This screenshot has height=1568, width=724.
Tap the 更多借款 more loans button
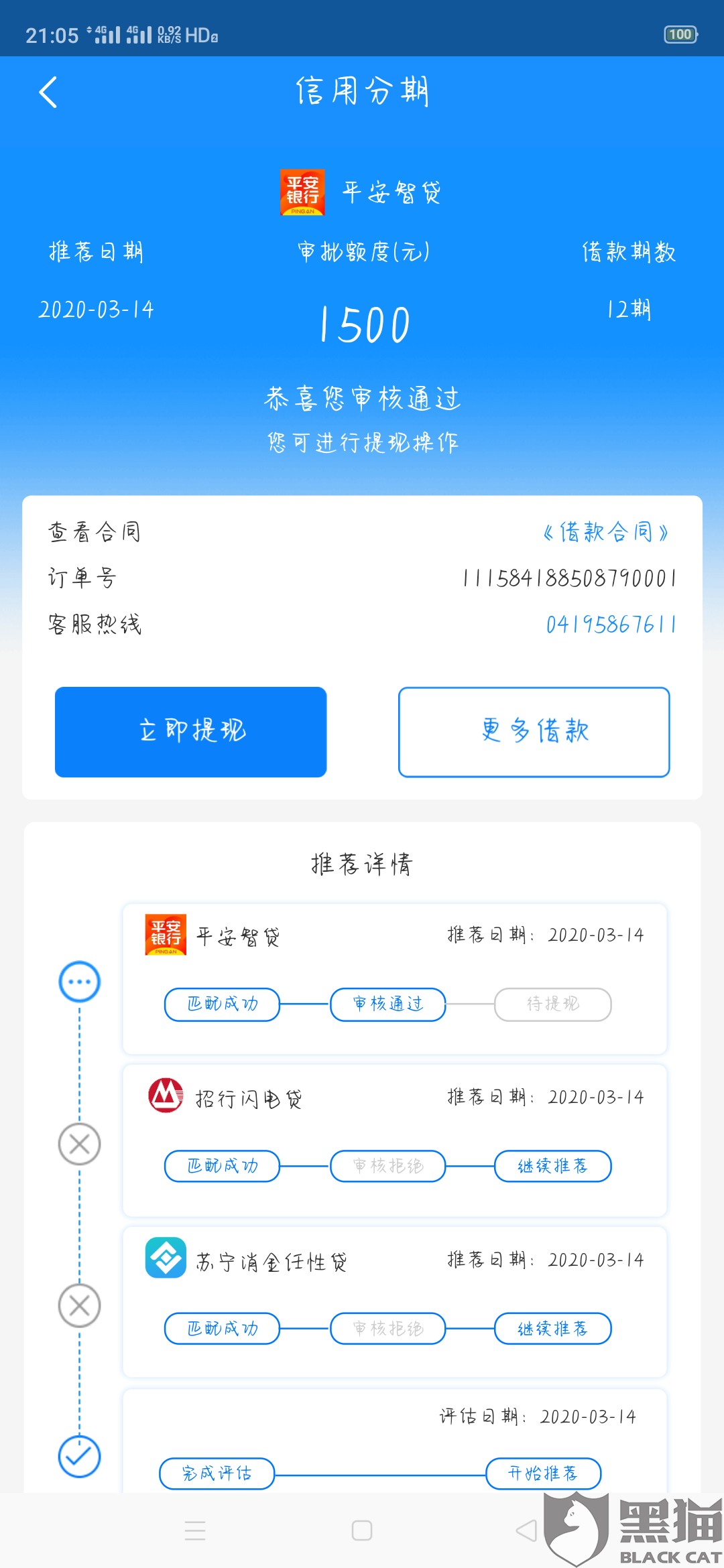click(x=534, y=732)
